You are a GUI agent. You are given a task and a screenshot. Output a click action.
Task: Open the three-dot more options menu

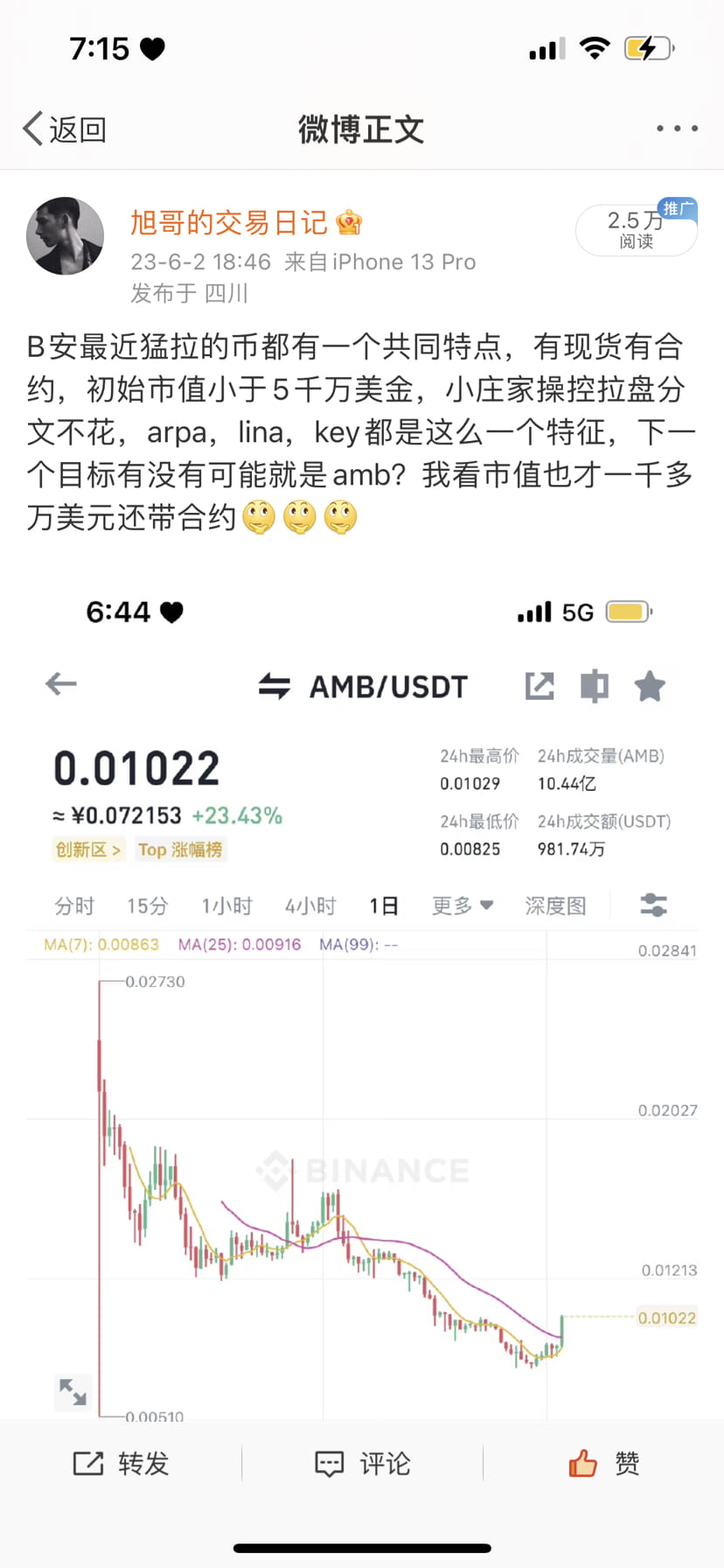(675, 128)
